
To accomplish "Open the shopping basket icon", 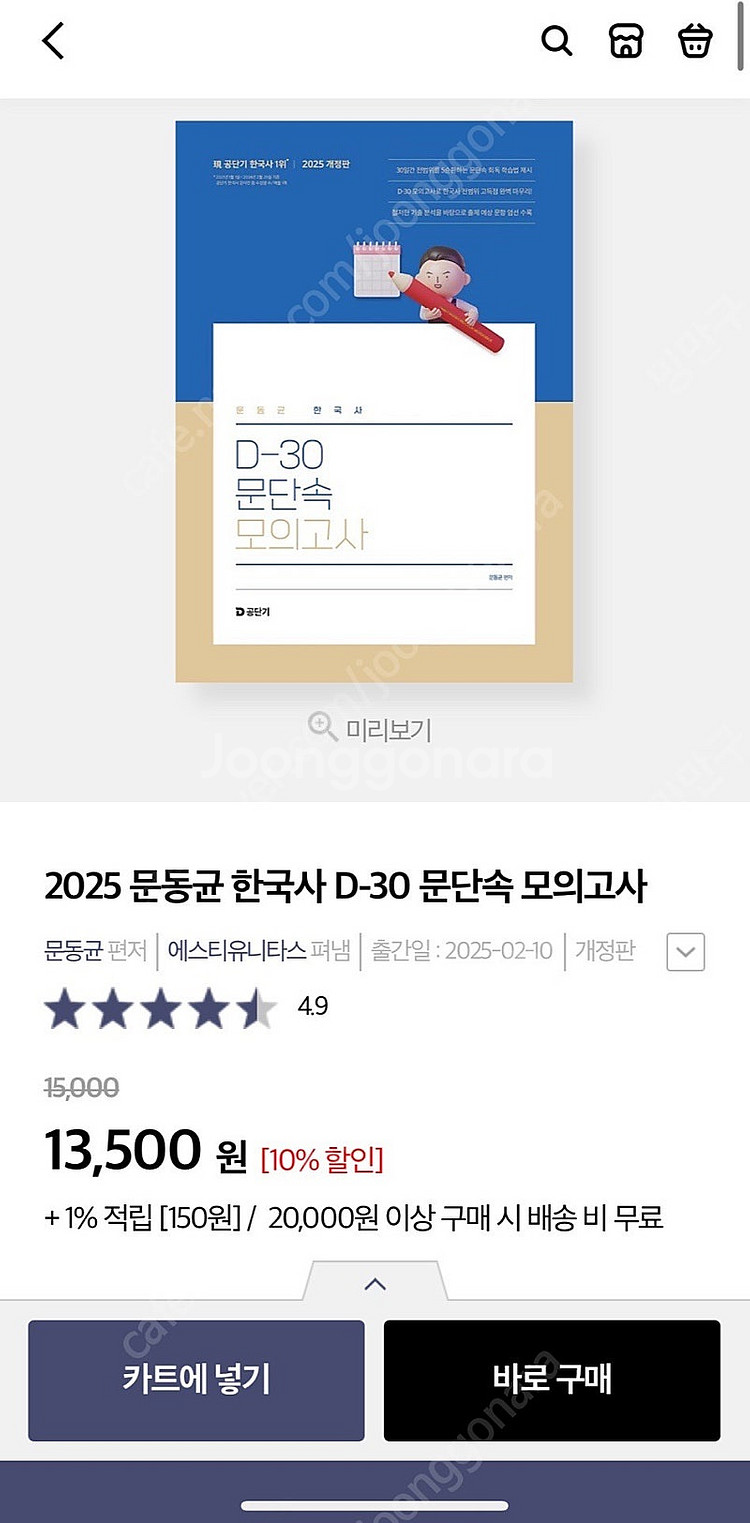I will tap(695, 42).
